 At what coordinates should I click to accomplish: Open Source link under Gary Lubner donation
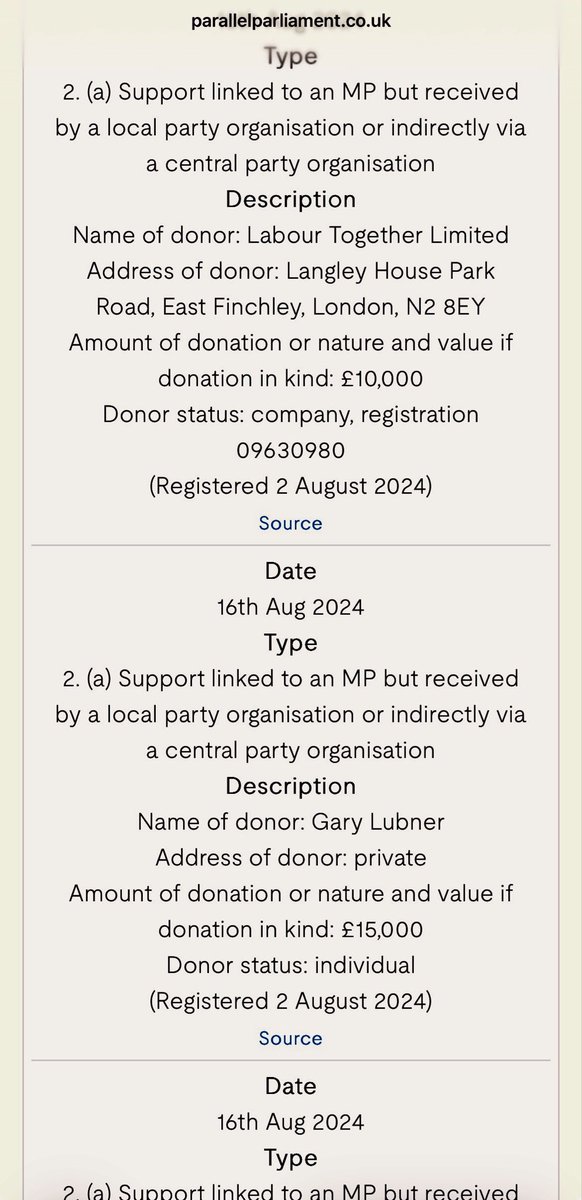pyautogui.click(x=290, y=1038)
